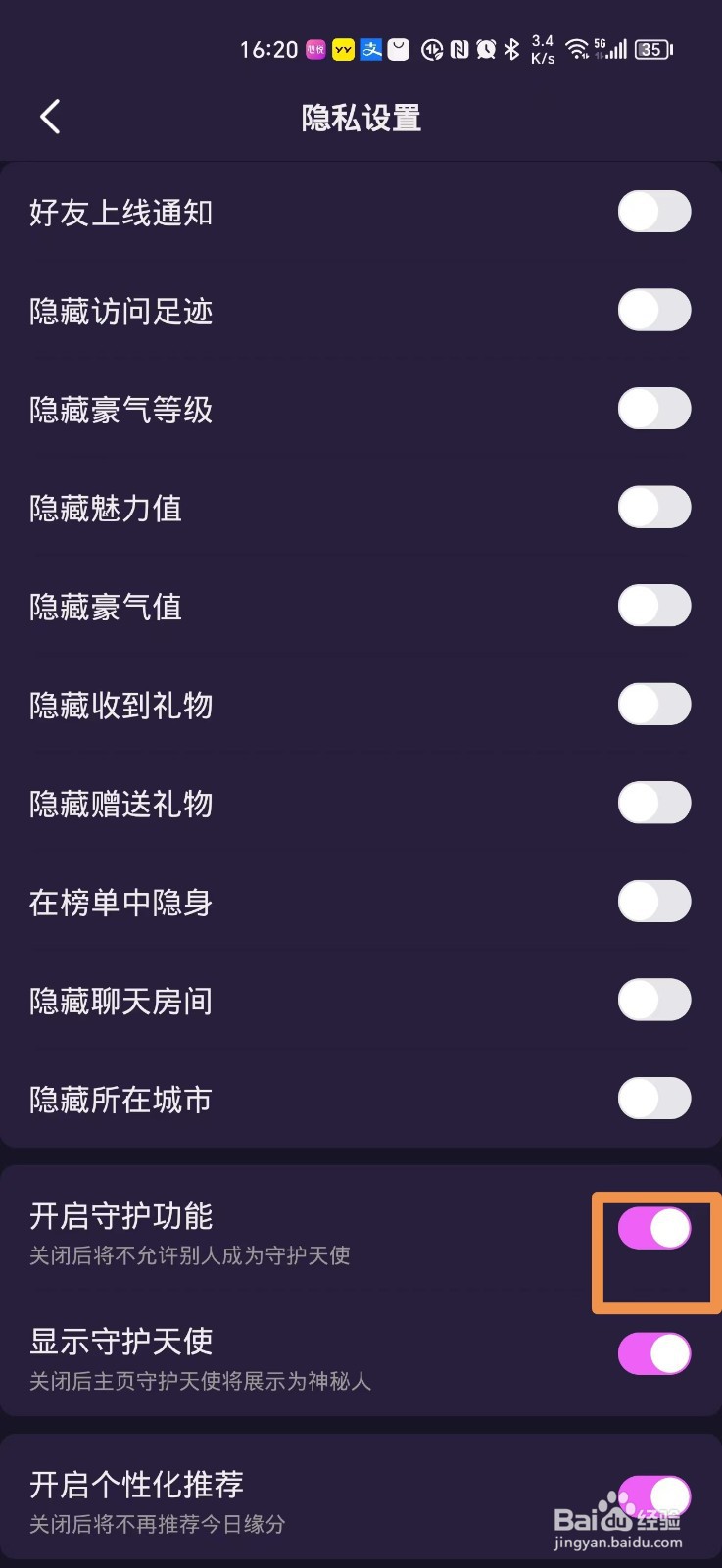
Task: Turn off 显示守护天使
Action: tap(653, 1353)
